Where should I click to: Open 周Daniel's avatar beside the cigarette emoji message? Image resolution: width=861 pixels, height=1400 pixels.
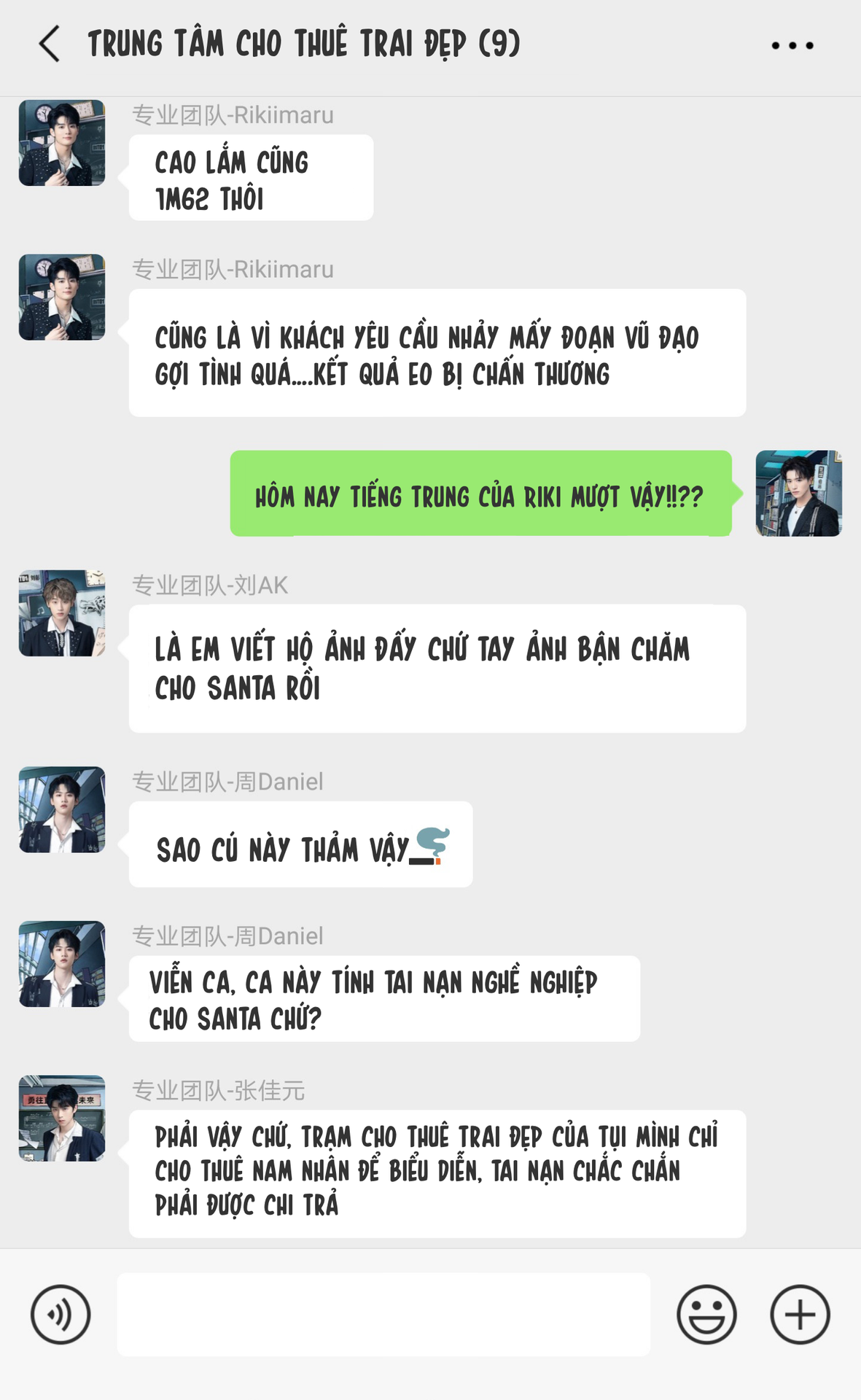62,809
